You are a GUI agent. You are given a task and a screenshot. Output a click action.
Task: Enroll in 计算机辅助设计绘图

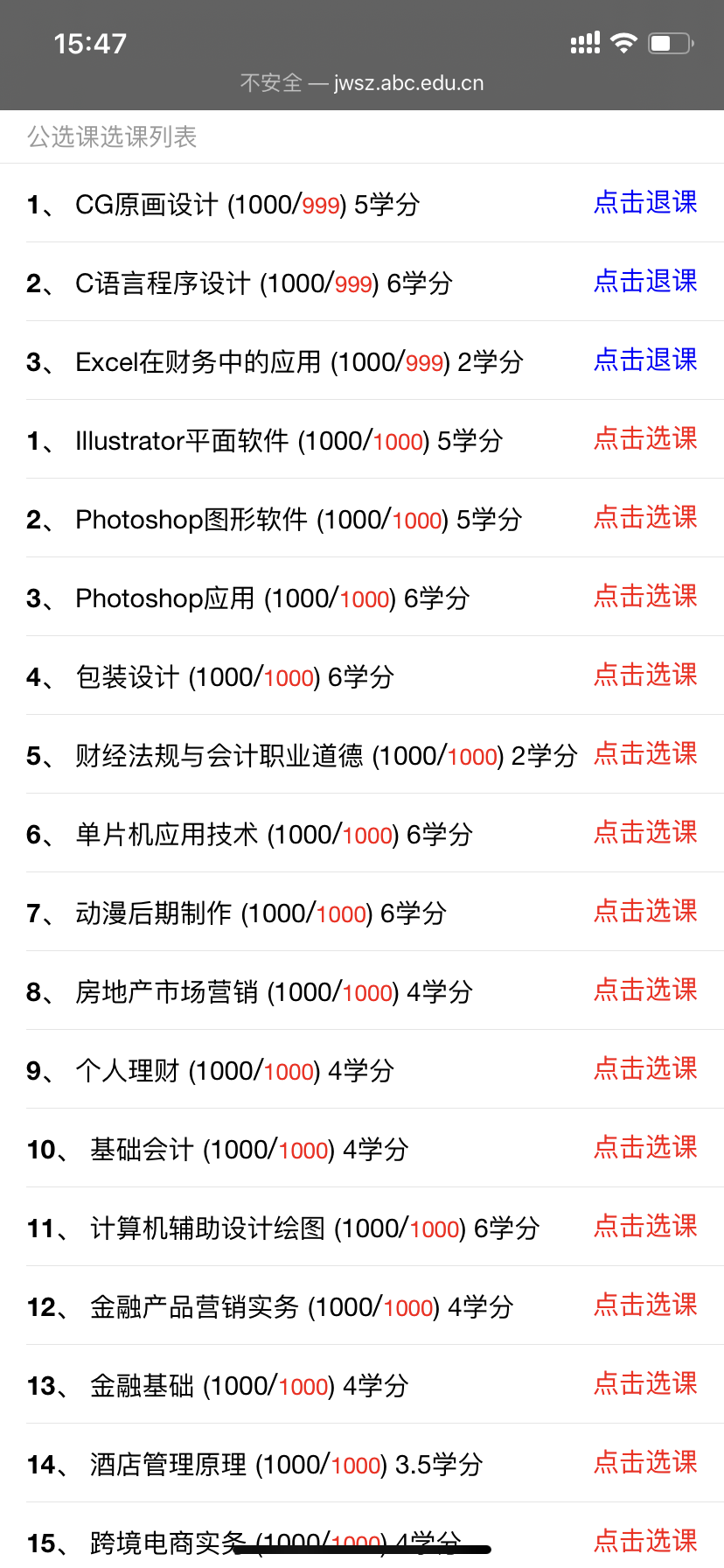click(645, 1226)
